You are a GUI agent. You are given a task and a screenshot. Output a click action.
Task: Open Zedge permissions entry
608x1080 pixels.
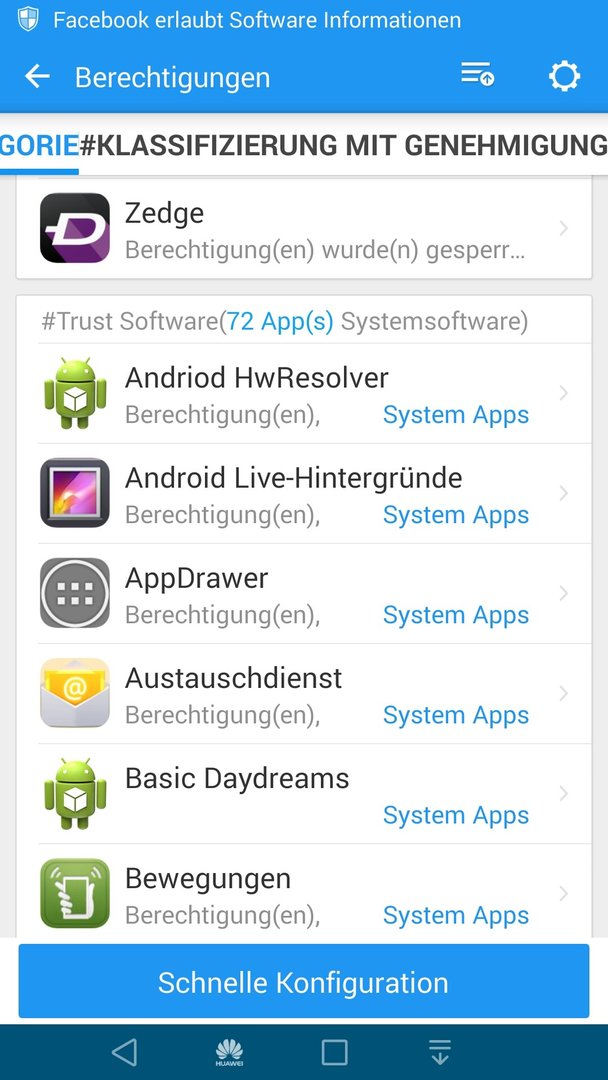click(304, 228)
